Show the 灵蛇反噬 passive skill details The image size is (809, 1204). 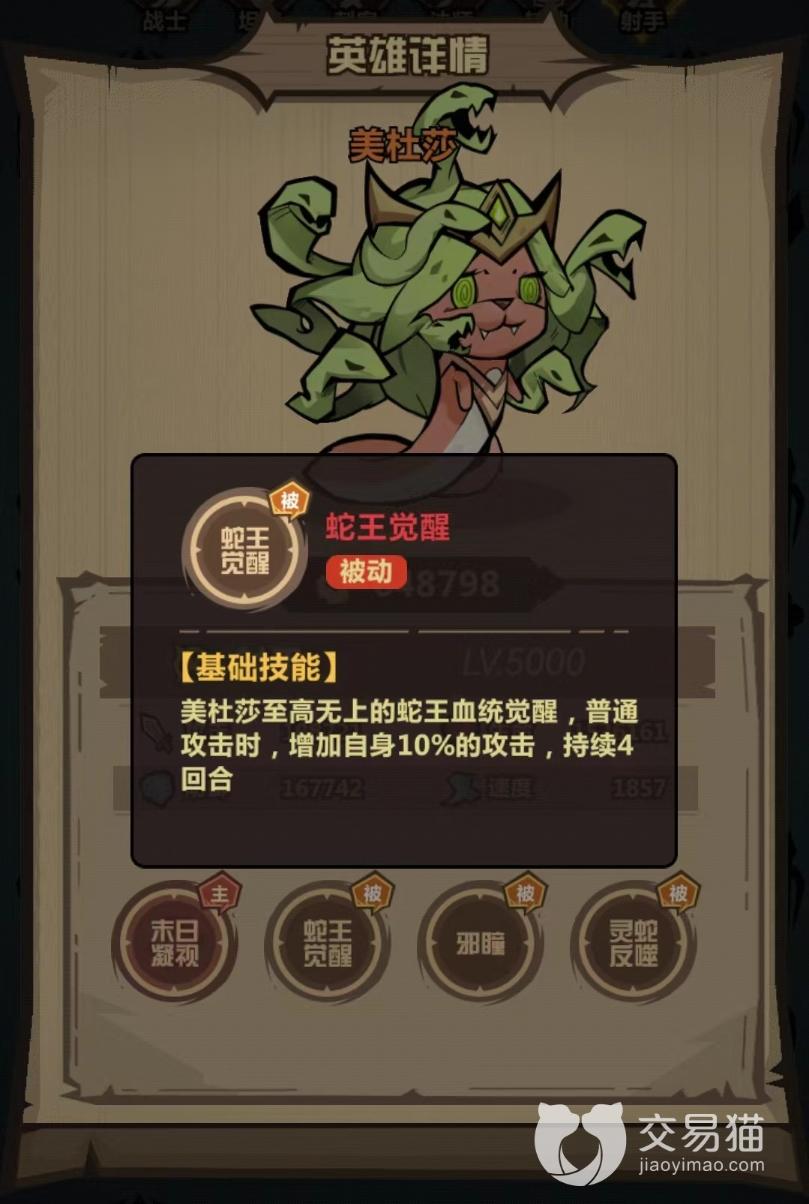click(633, 942)
